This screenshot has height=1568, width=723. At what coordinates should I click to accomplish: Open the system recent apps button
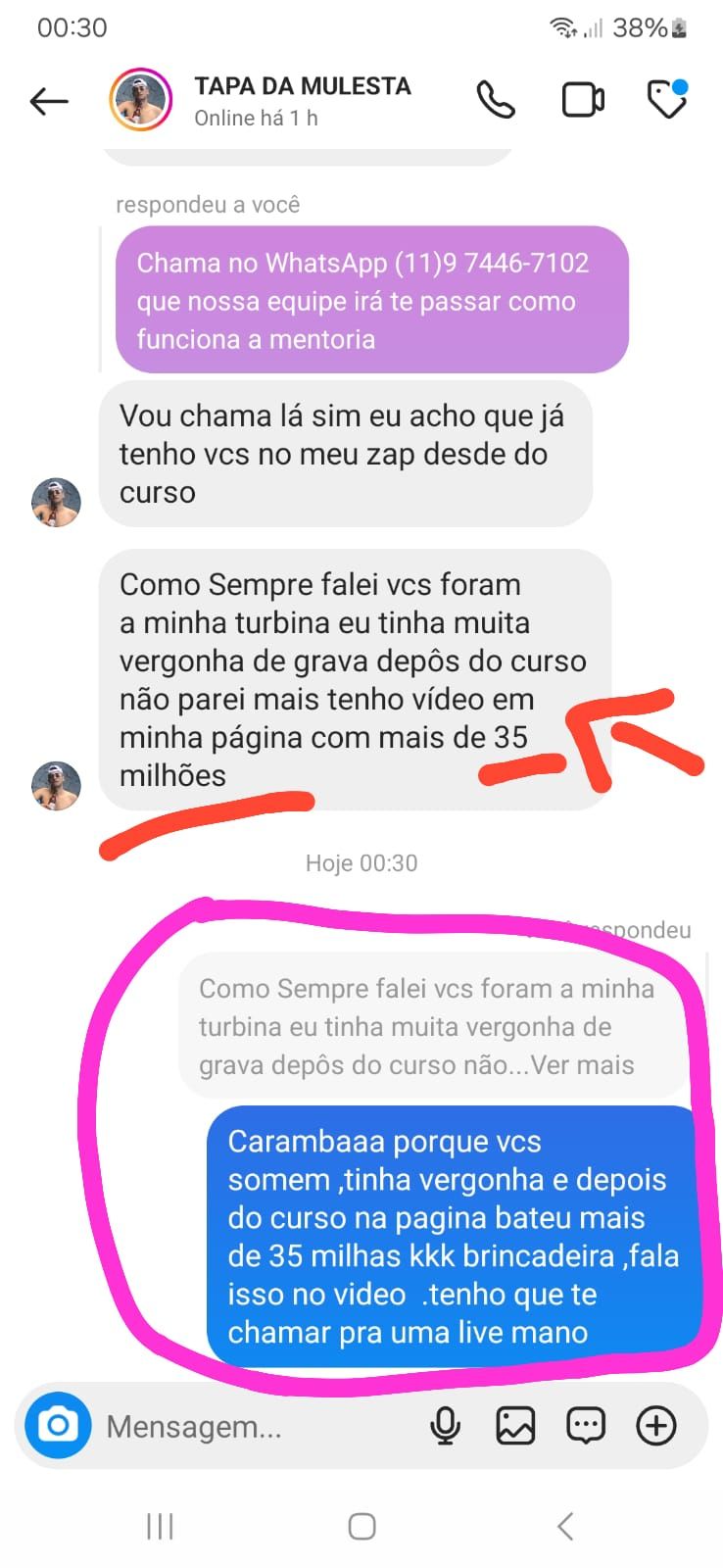tap(160, 1526)
